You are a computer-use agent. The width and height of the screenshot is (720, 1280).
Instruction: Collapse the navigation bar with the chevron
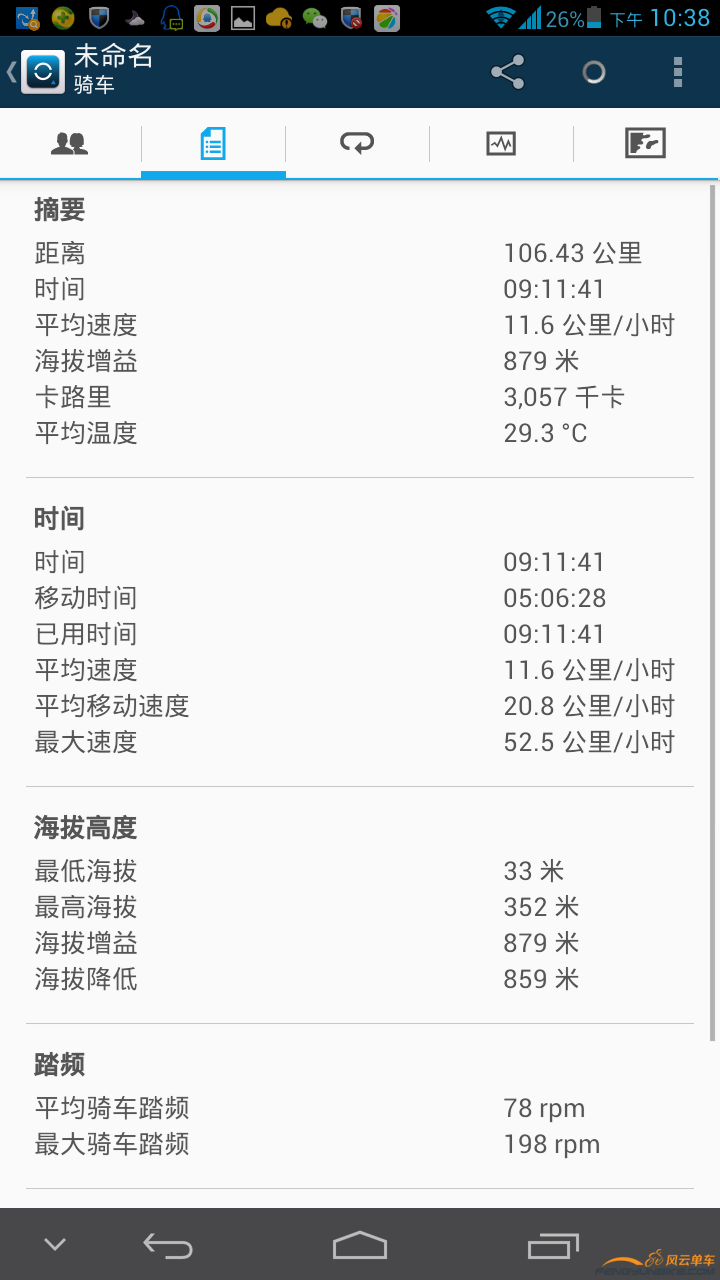(x=54, y=1244)
